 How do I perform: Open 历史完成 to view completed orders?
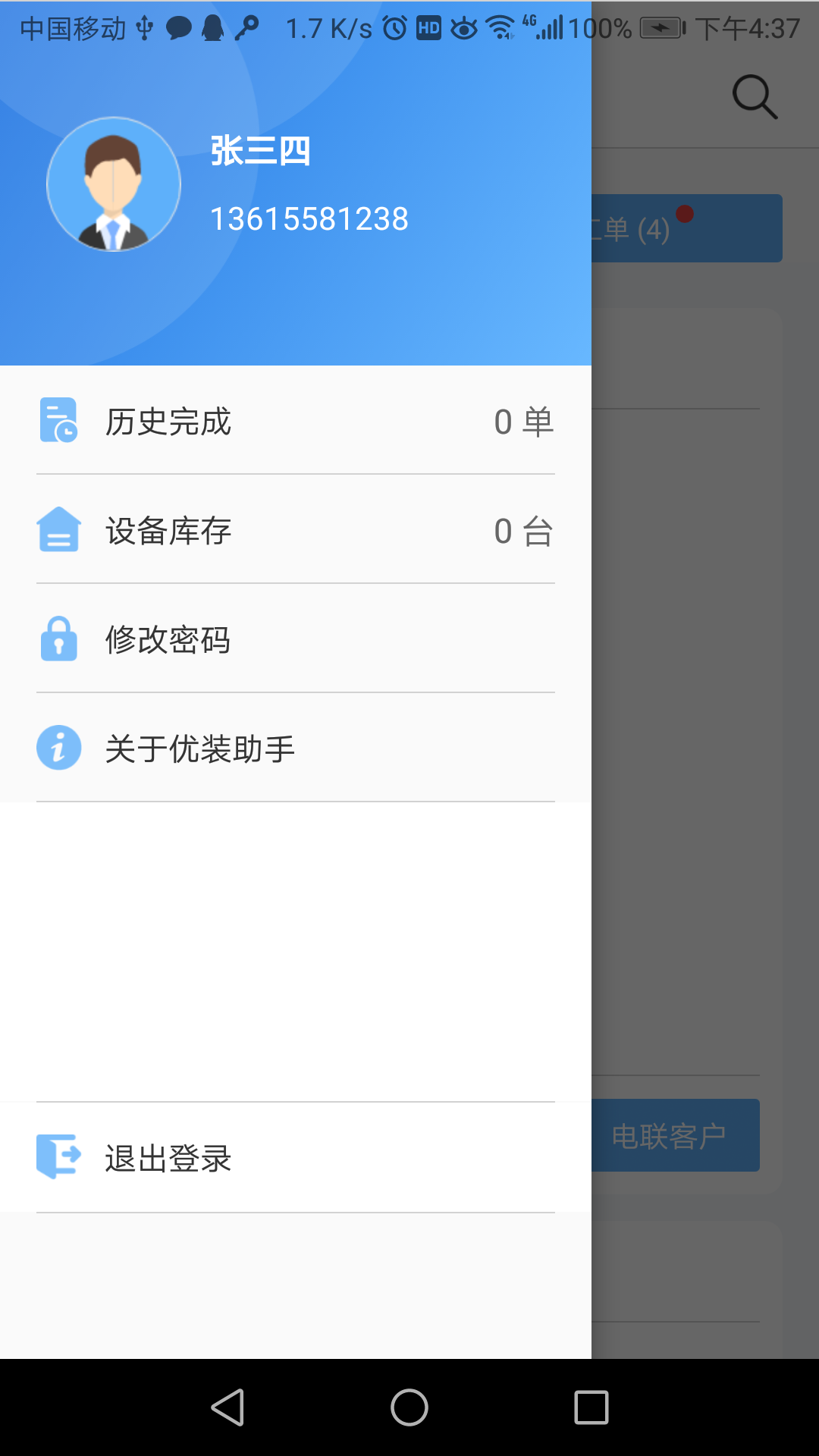tap(170, 422)
